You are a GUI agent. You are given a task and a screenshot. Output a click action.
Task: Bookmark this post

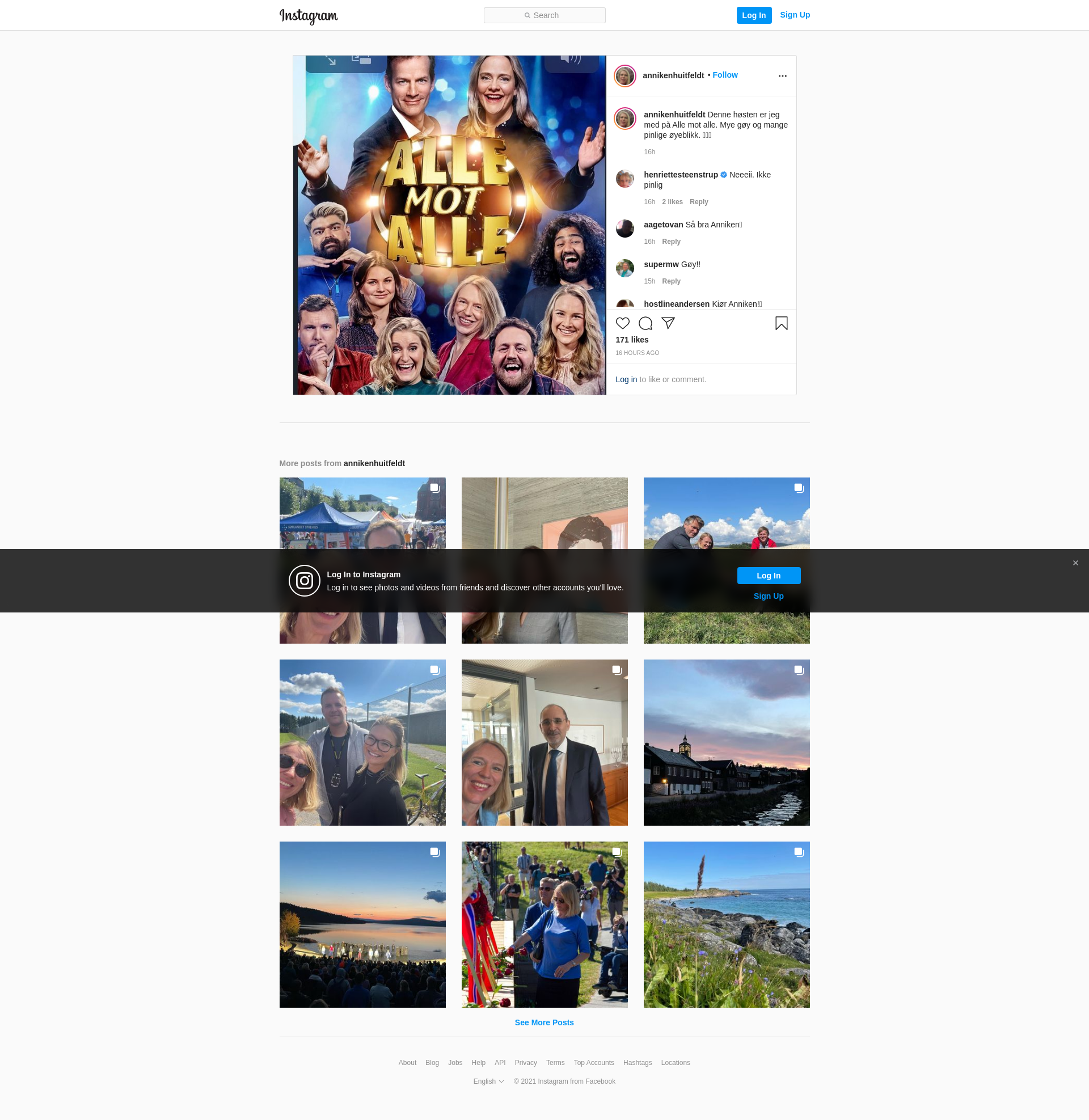(780, 323)
